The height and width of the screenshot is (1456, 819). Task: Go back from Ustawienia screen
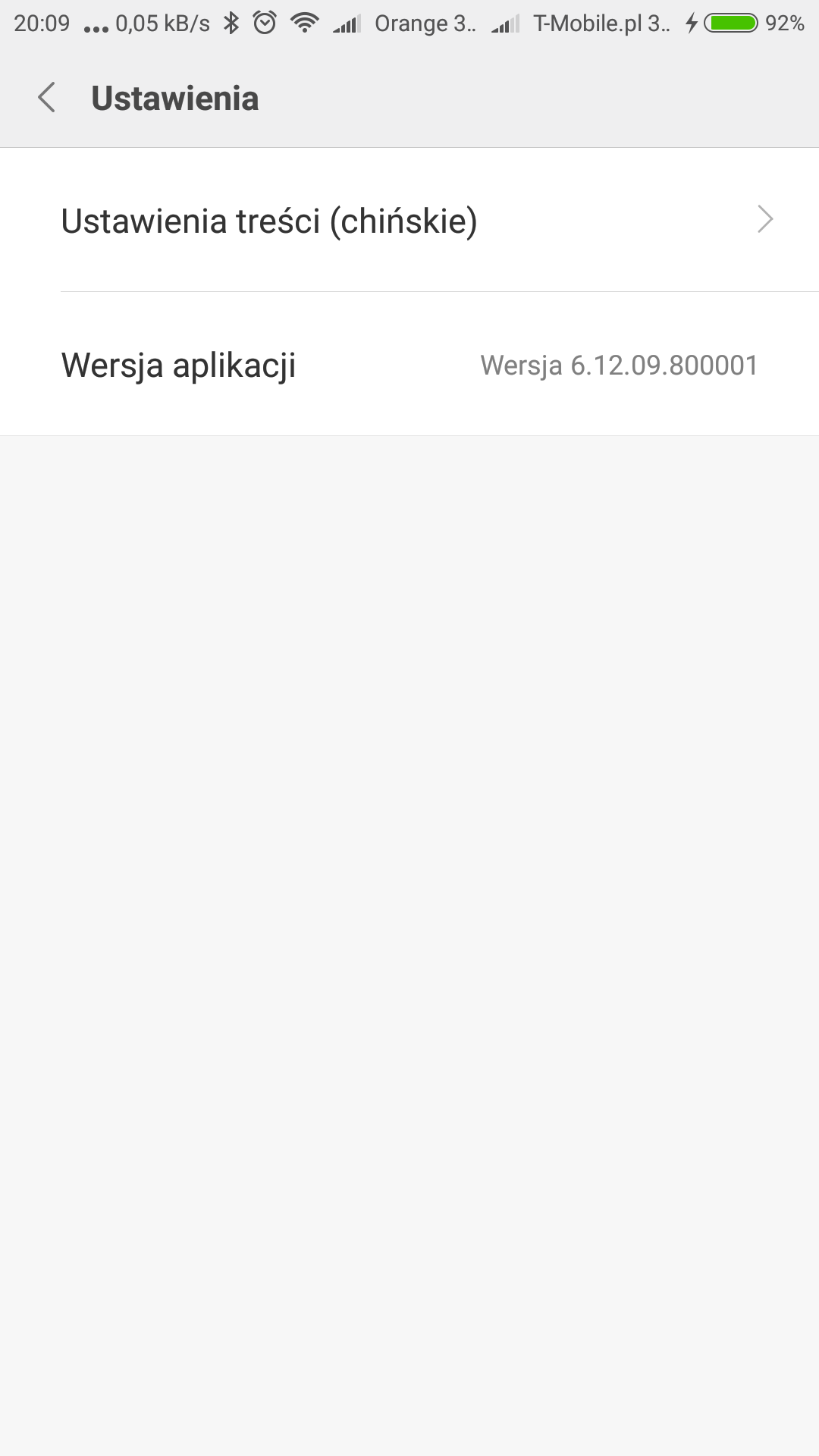(47, 98)
